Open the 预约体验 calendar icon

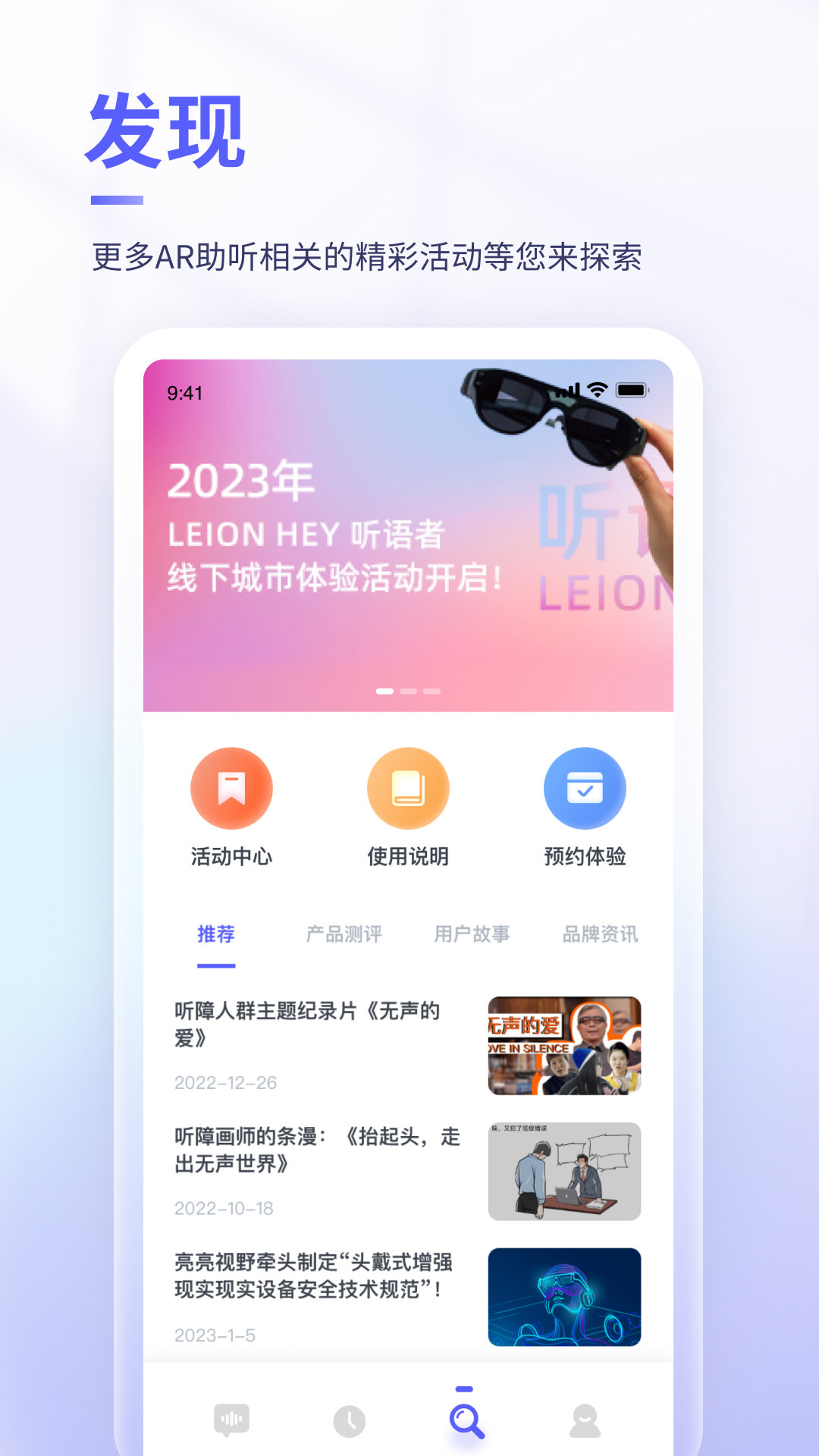click(x=585, y=788)
